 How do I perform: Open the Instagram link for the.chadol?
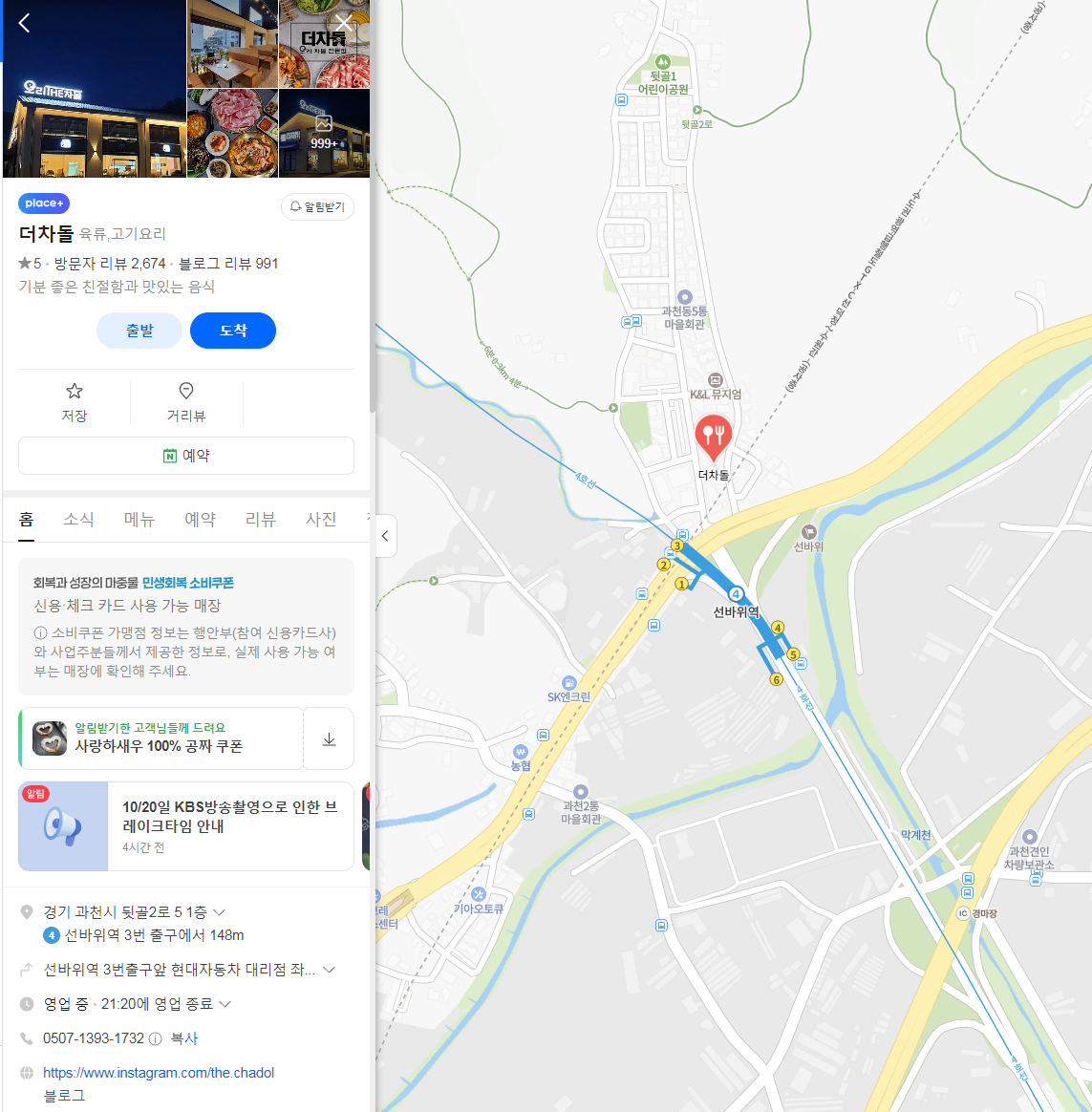[159, 1073]
